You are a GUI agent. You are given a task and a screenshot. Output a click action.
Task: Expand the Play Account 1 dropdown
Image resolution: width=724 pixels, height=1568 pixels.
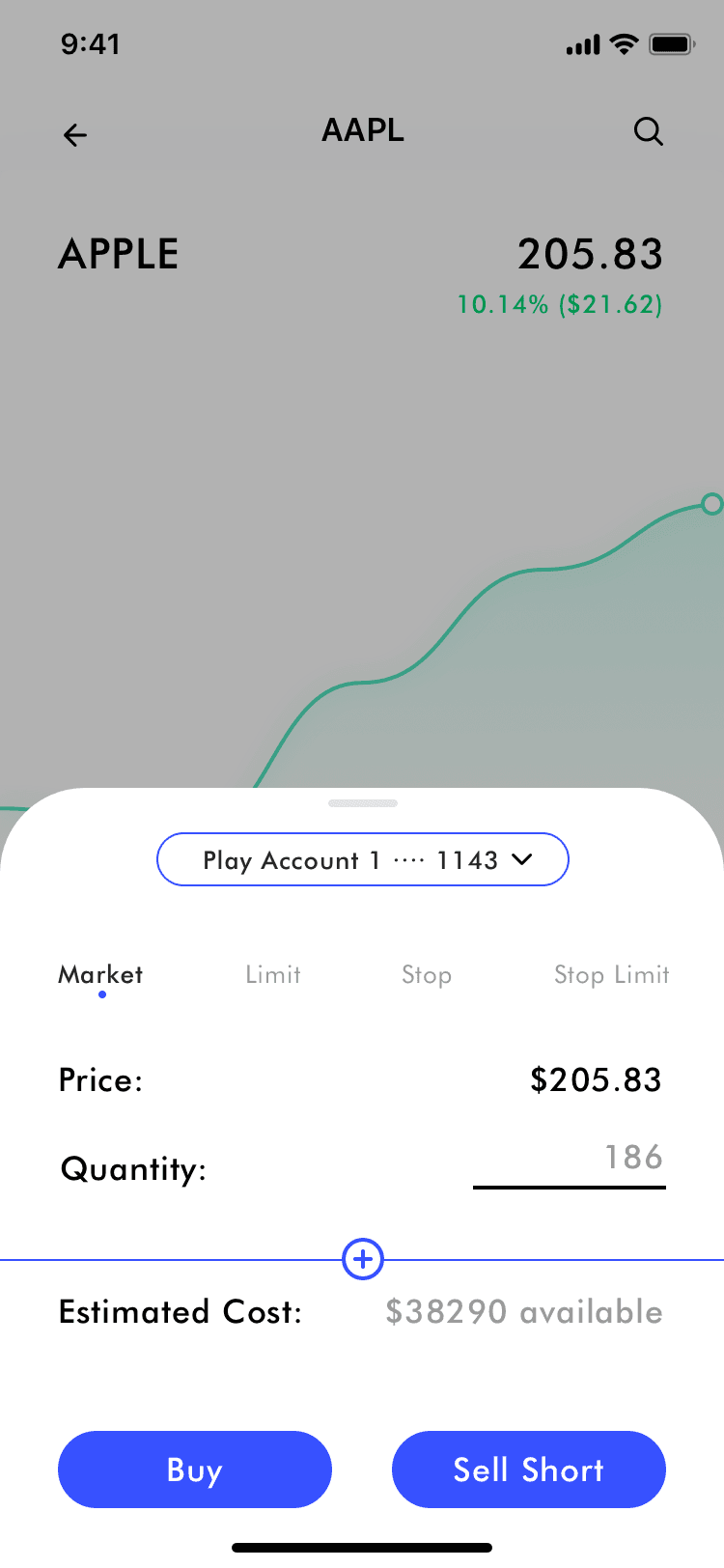(363, 859)
